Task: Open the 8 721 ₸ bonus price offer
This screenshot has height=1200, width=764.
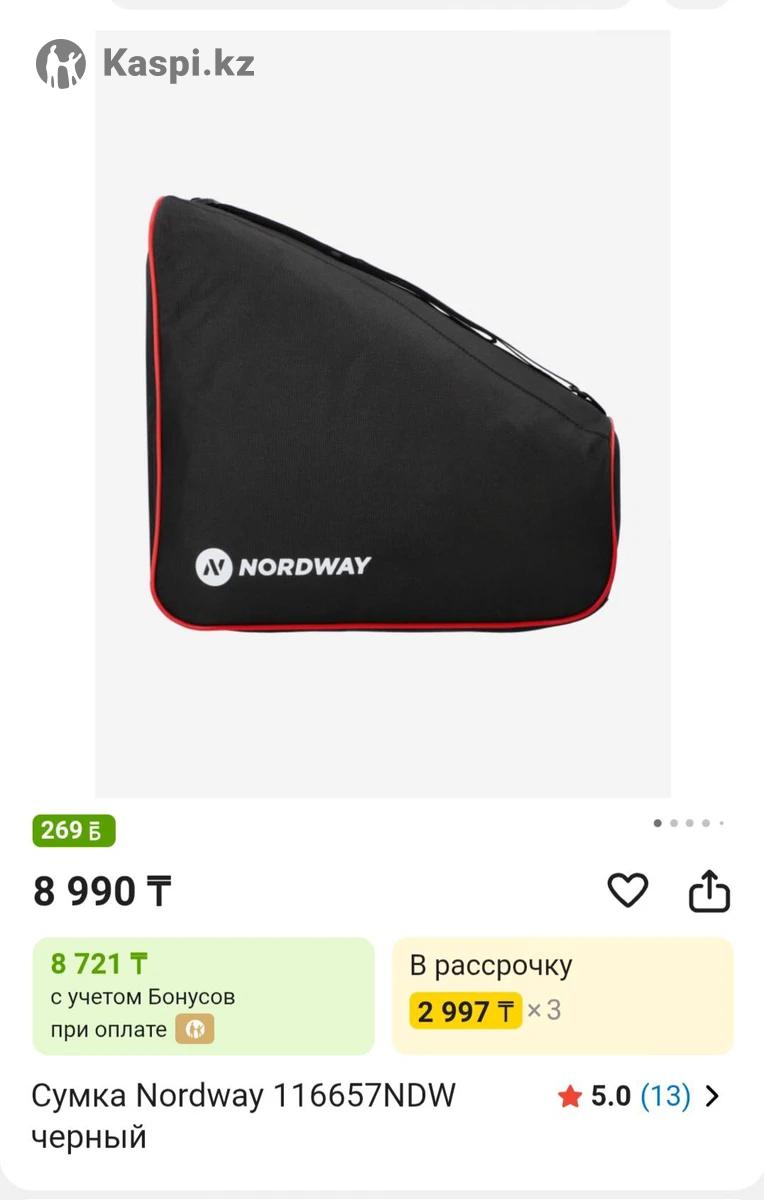Action: 203,996
